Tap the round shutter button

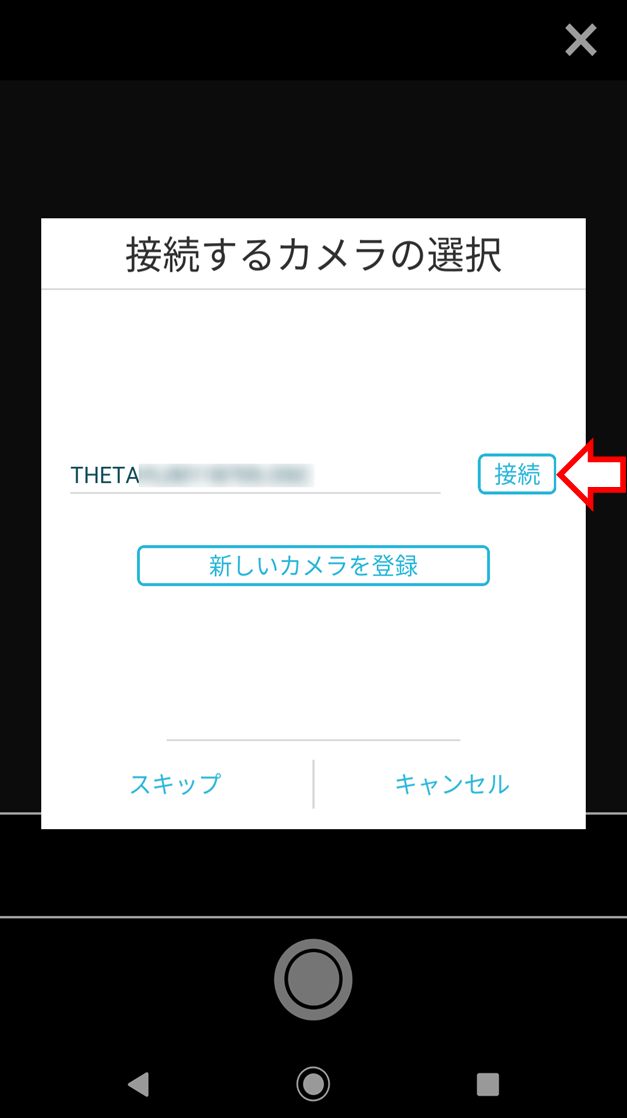313,979
